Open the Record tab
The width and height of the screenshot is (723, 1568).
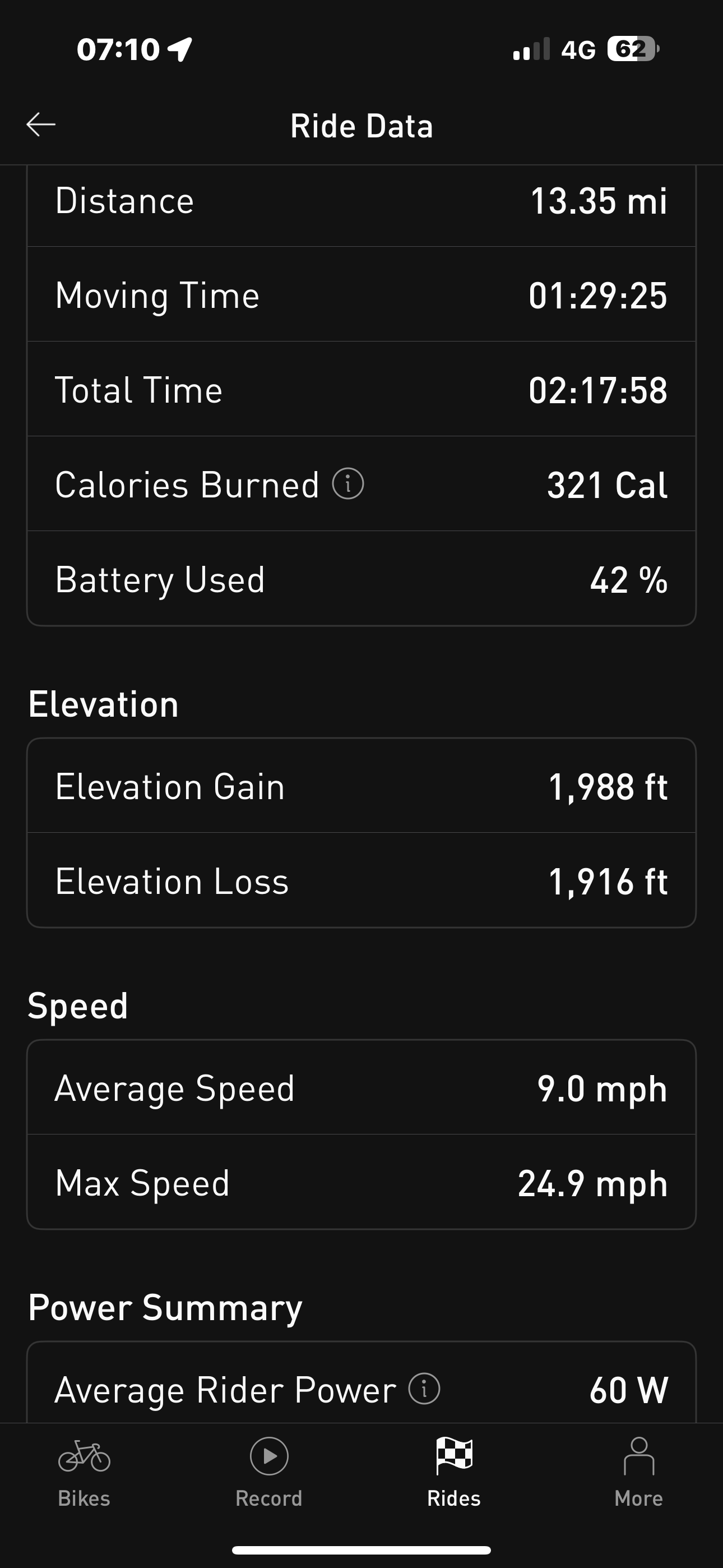click(x=269, y=1472)
